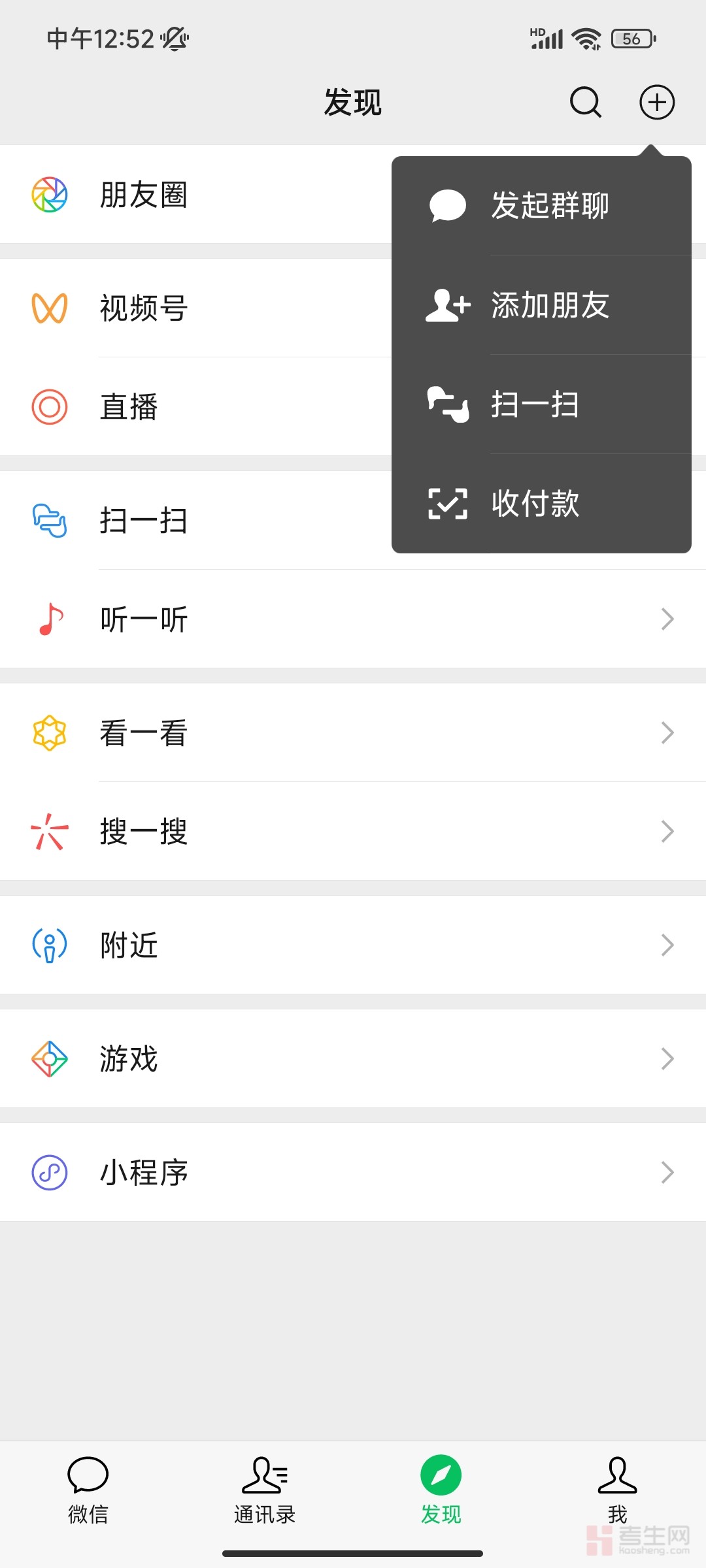Open 看一看

[353, 732]
